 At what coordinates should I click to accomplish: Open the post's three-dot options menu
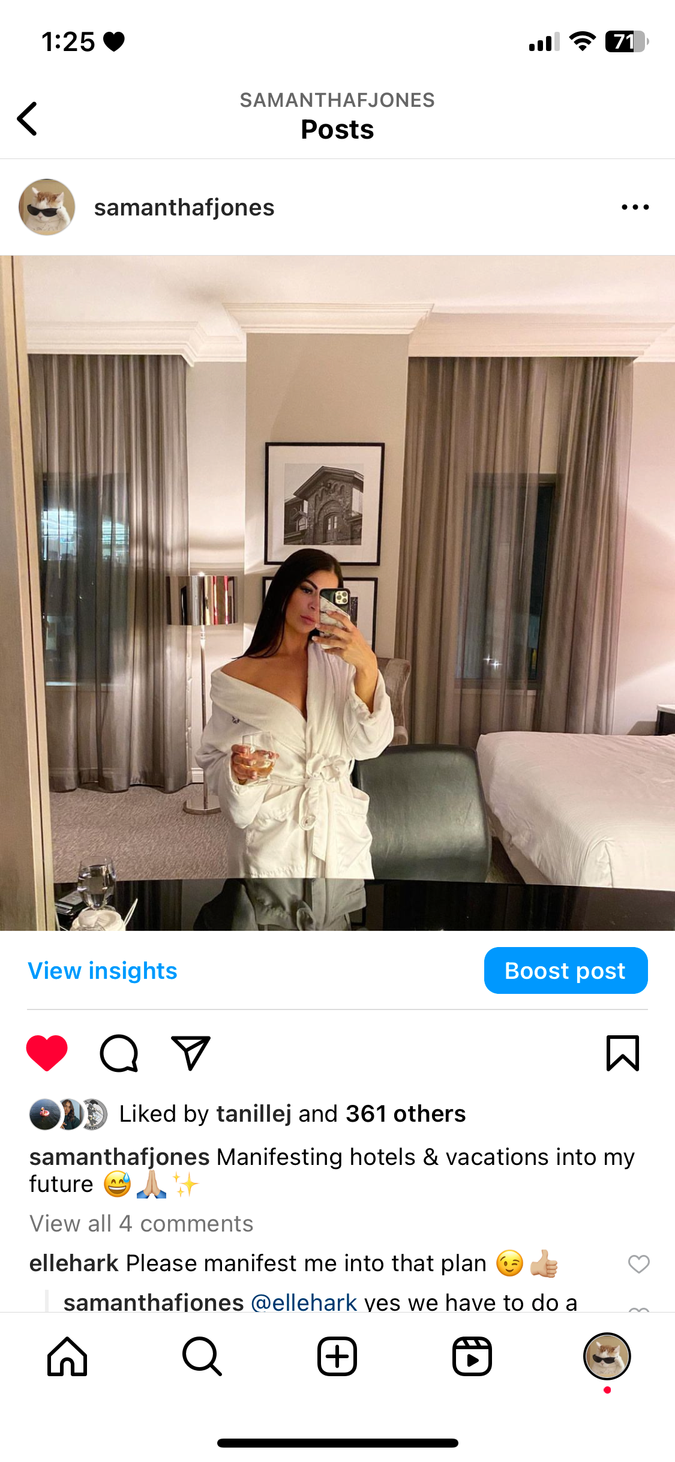pos(634,207)
